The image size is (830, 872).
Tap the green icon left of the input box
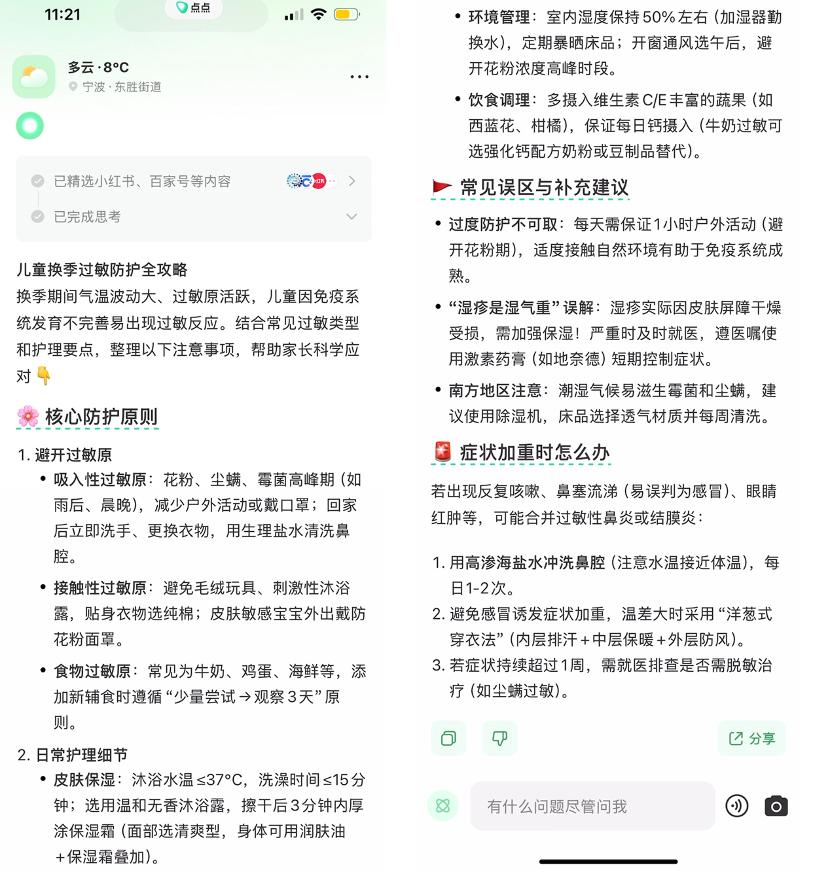pos(443,806)
